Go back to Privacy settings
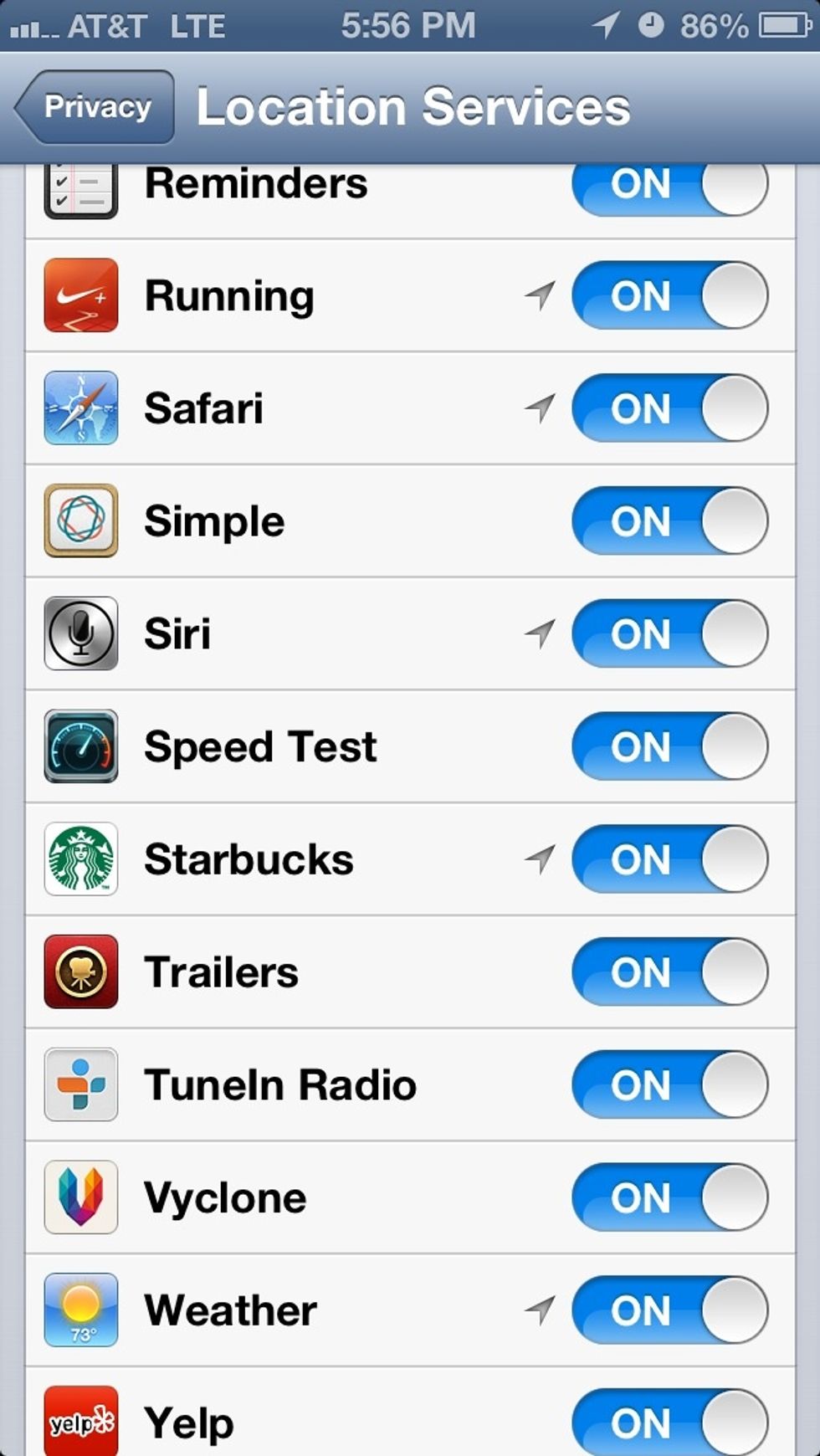The image size is (820, 1456). 95,107
